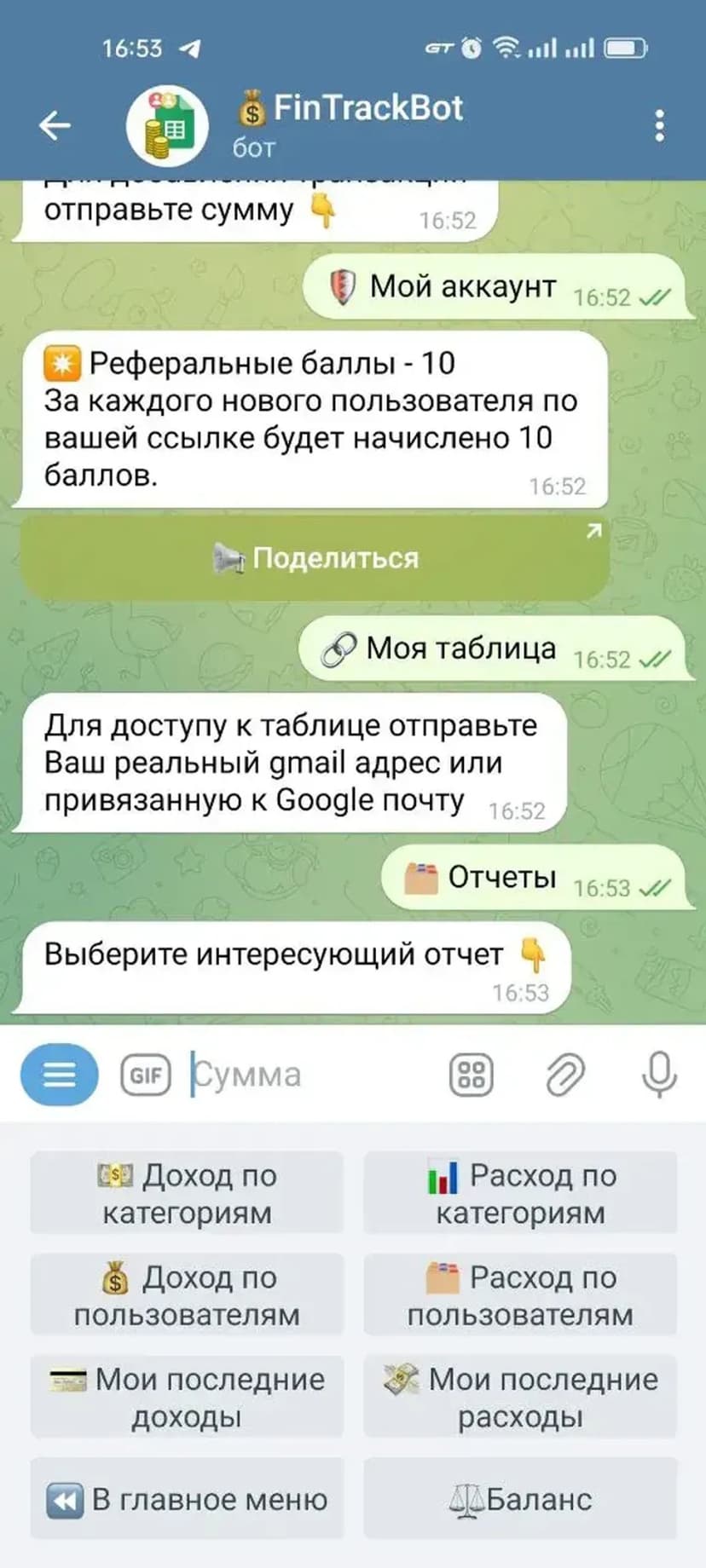Show Мои последние расходы
706x1568 pixels.
[x=520, y=1398]
